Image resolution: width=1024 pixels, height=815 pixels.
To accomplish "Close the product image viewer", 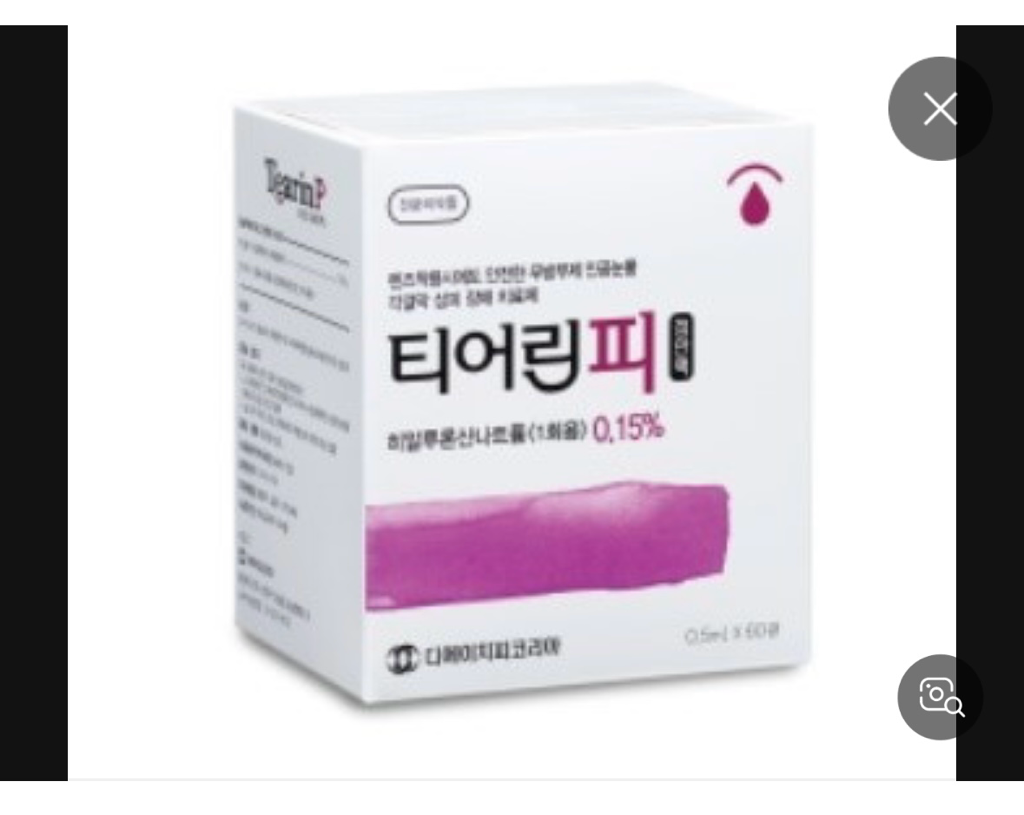I will coord(939,109).
